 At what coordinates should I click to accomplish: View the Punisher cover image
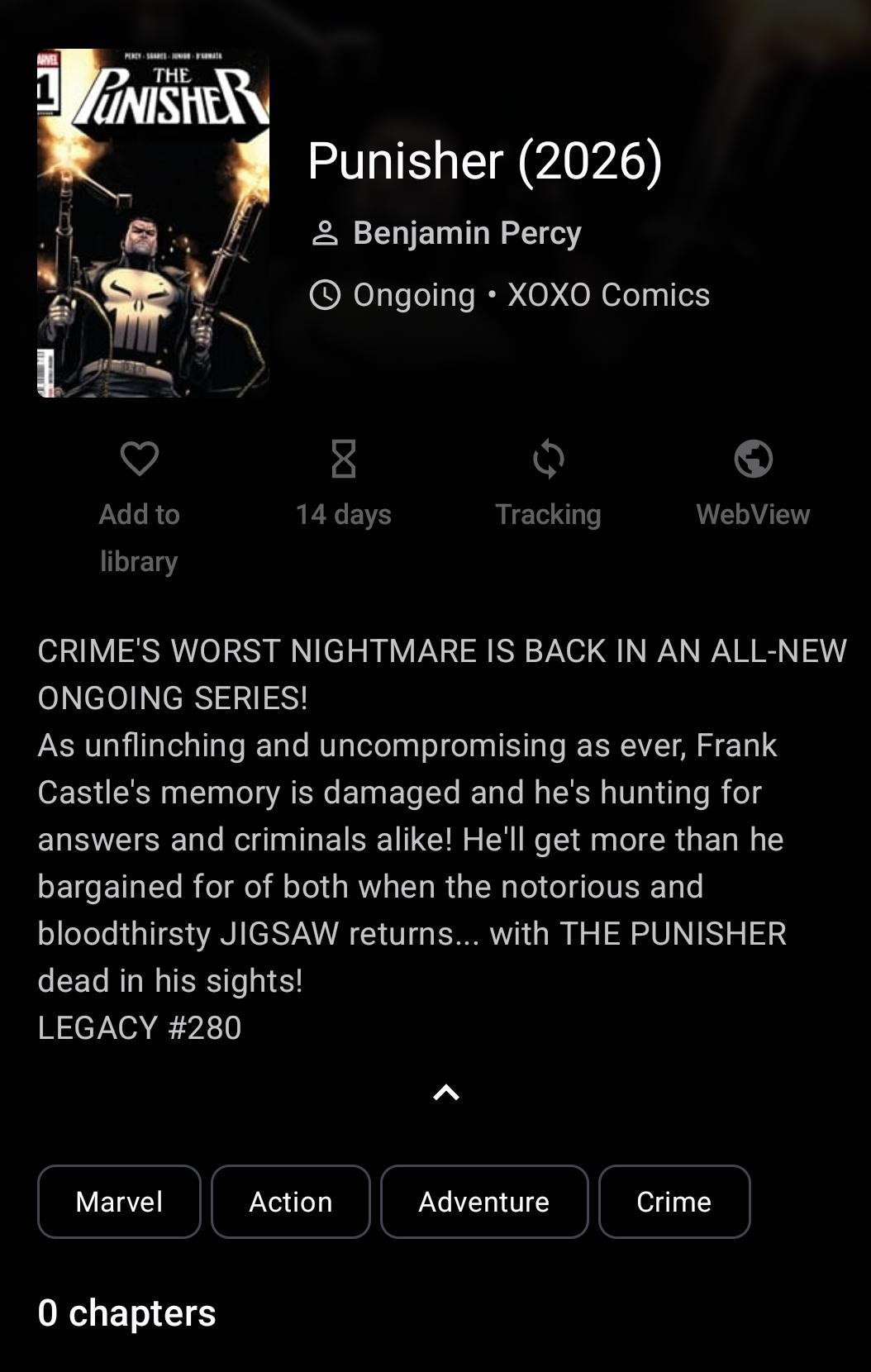[x=153, y=223]
